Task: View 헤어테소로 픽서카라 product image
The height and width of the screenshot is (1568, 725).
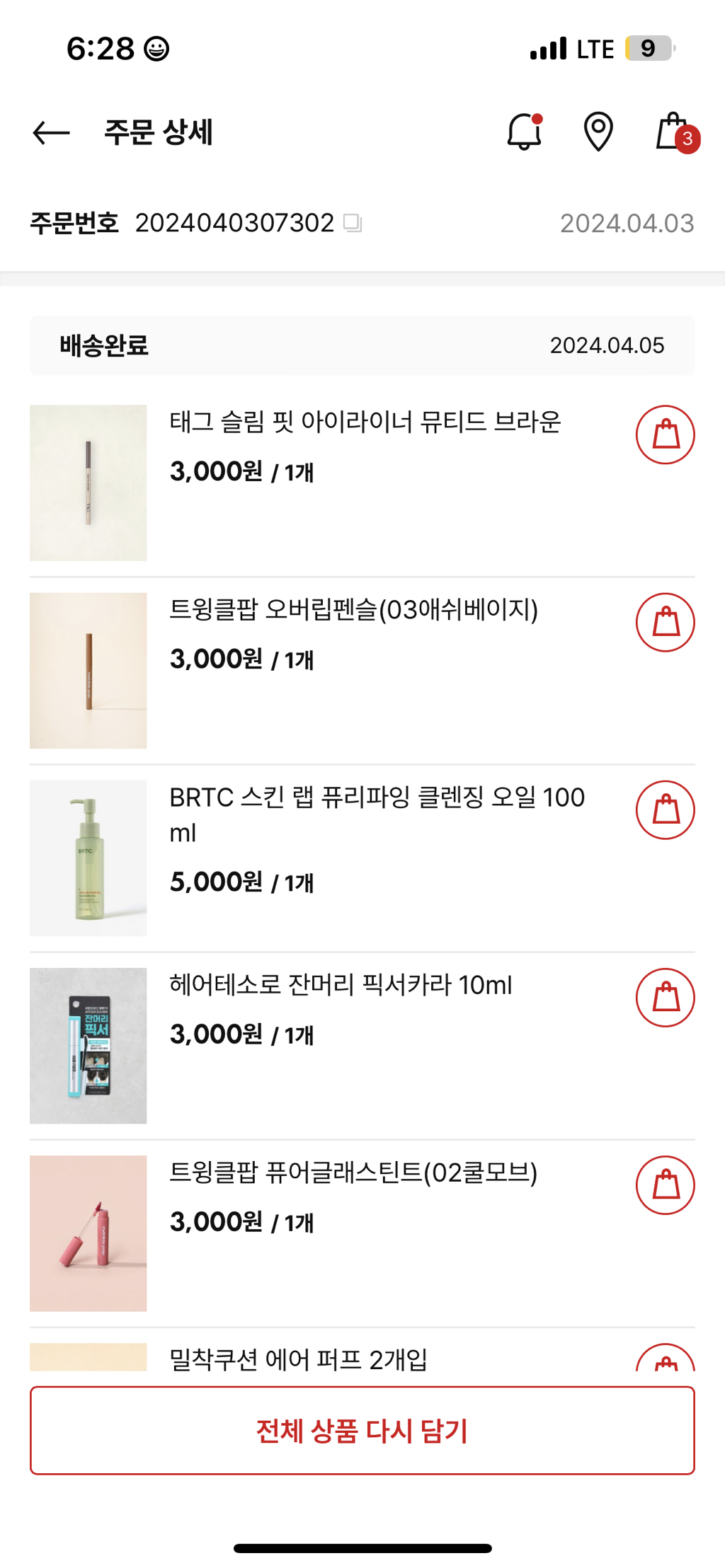Action: pyautogui.click(x=89, y=1045)
